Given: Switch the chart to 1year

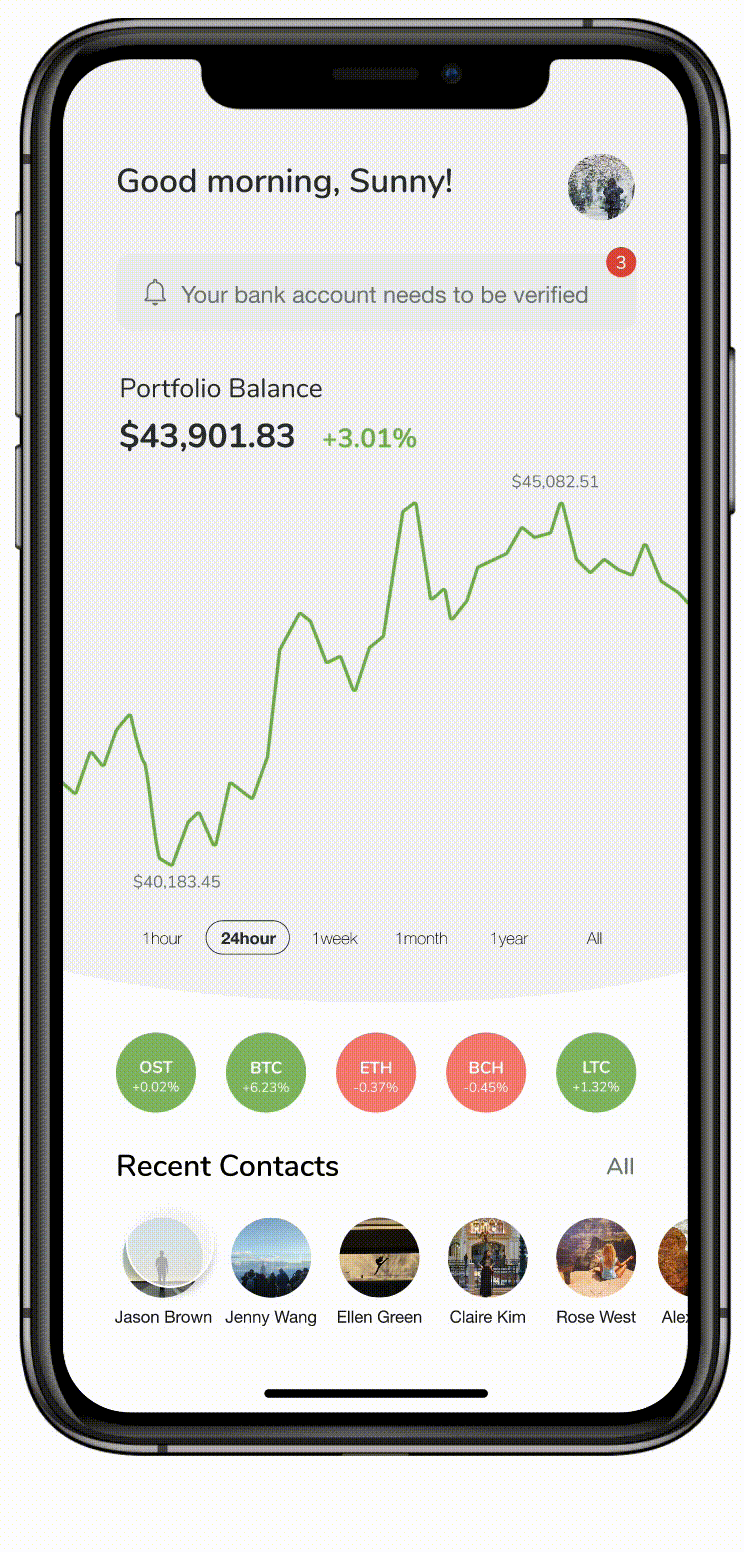Looking at the screenshot, I should coord(509,938).
